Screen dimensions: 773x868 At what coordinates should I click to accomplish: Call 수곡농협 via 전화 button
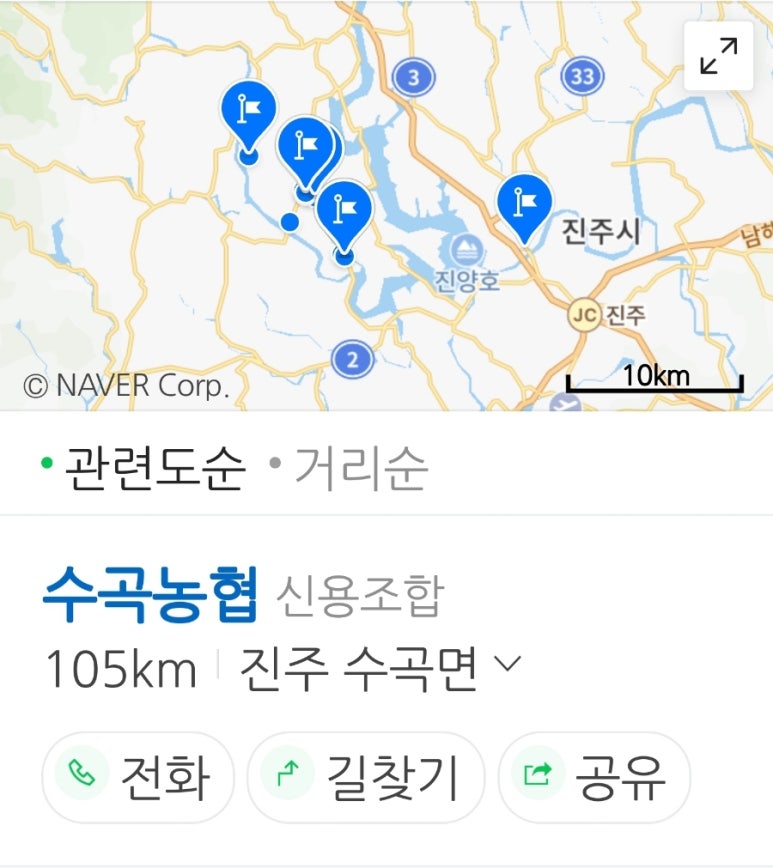pos(138,777)
